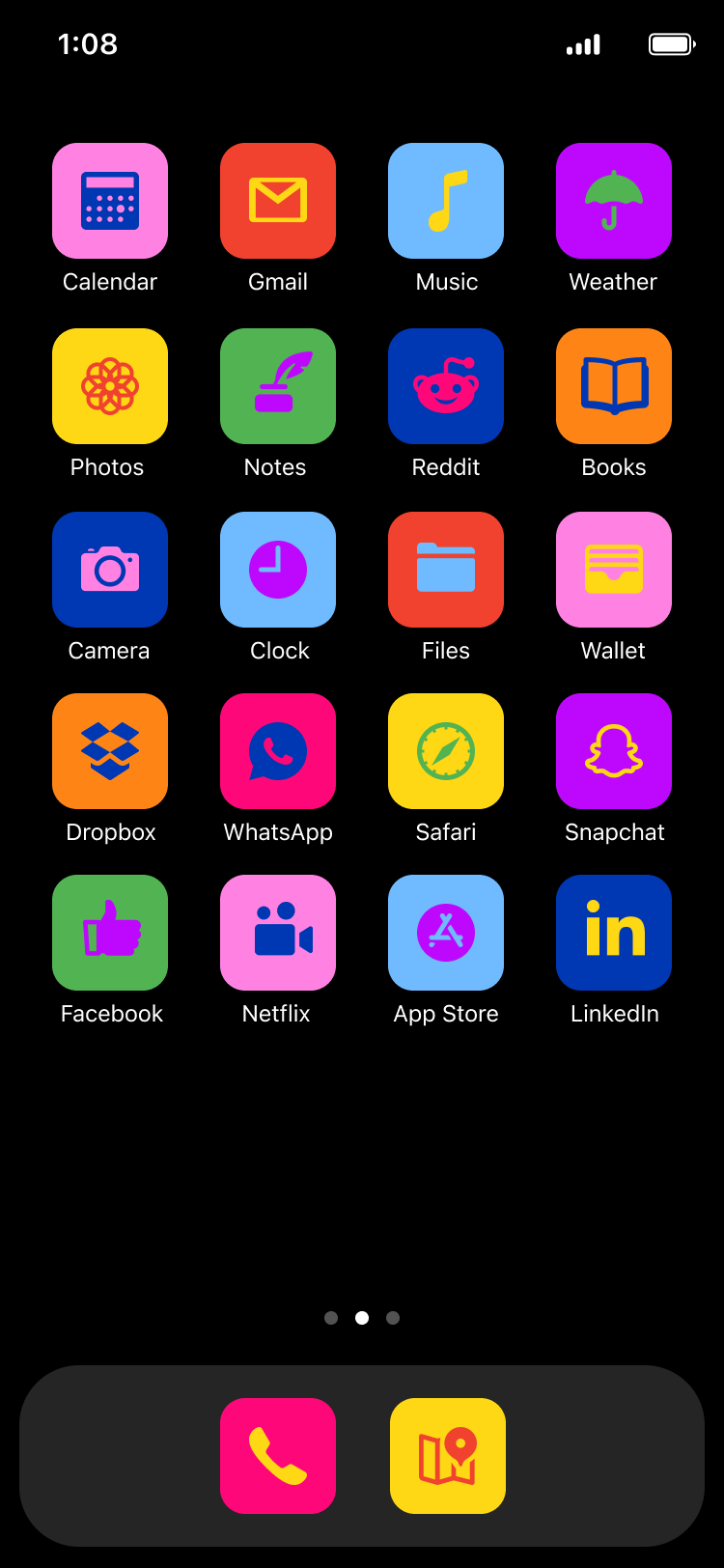The width and height of the screenshot is (724, 1568).
Task: Open the Files app
Action: tap(446, 570)
